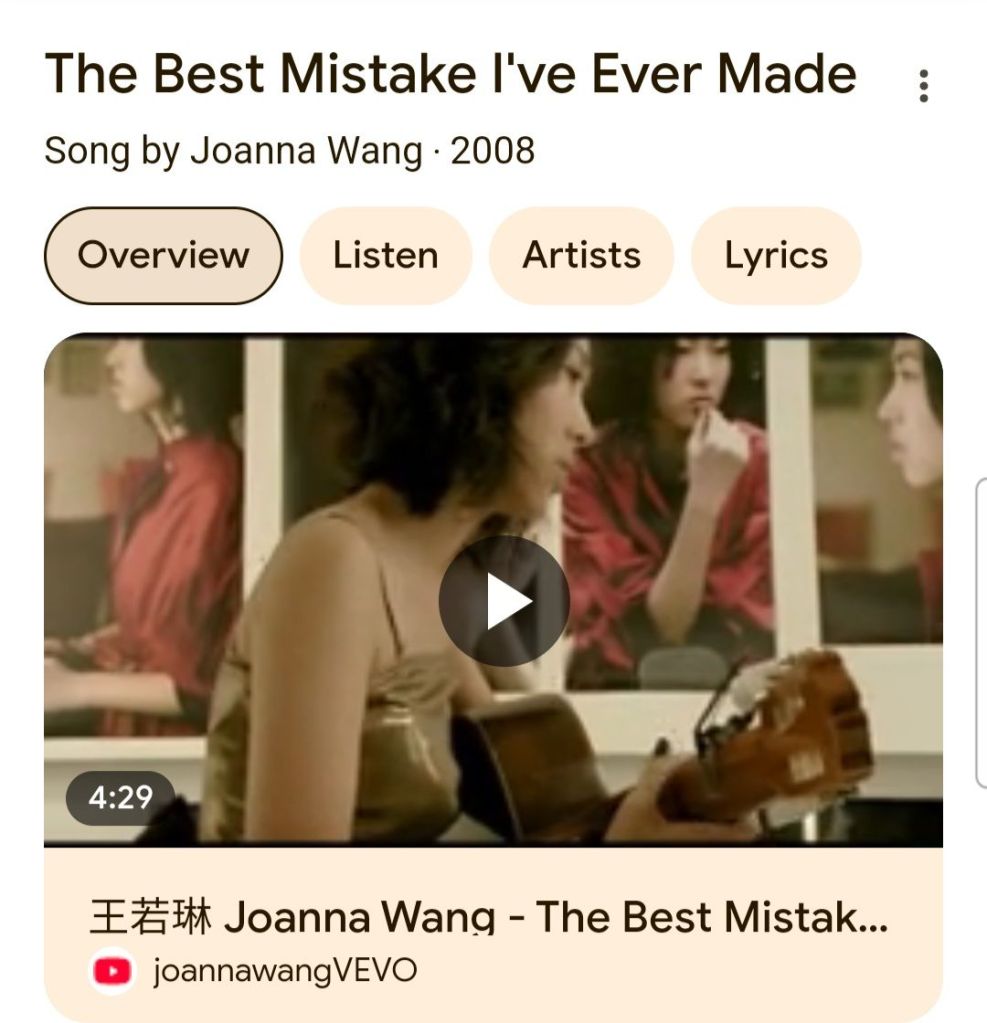Open the joannawangVEVO video title link
Viewport: 987px width, 1023px height.
pyautogui.click(x=488, y=917)
